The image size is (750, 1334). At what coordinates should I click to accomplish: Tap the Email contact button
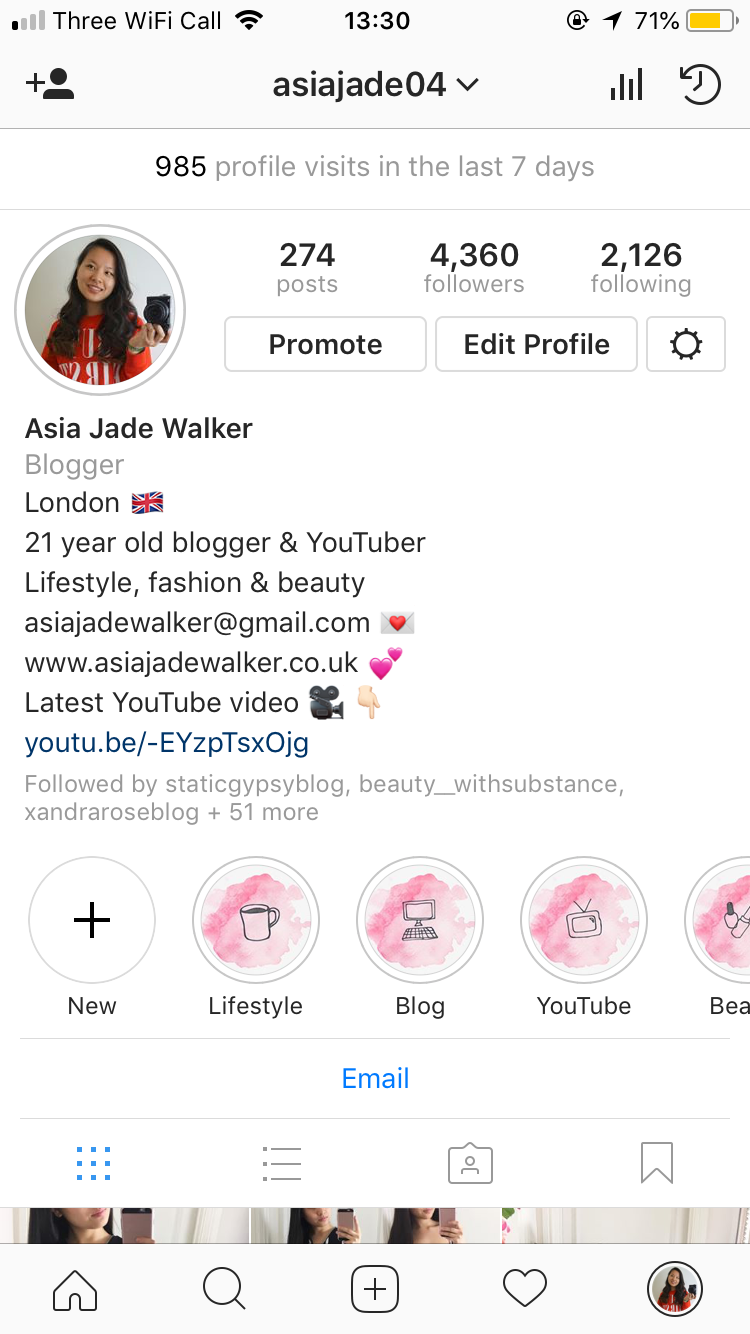pos(375,1078)
